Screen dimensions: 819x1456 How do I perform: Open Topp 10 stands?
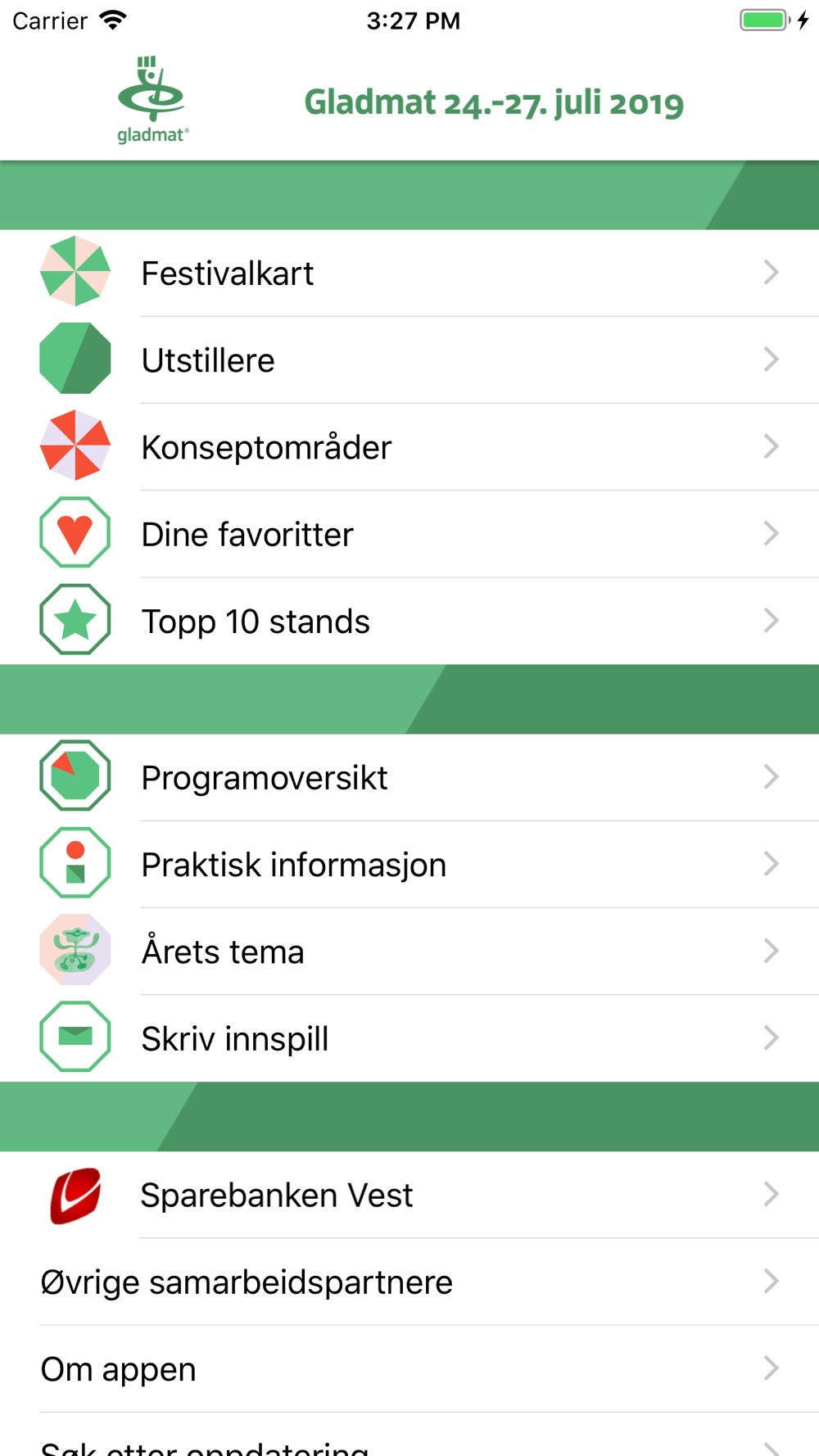click(409, 621)
